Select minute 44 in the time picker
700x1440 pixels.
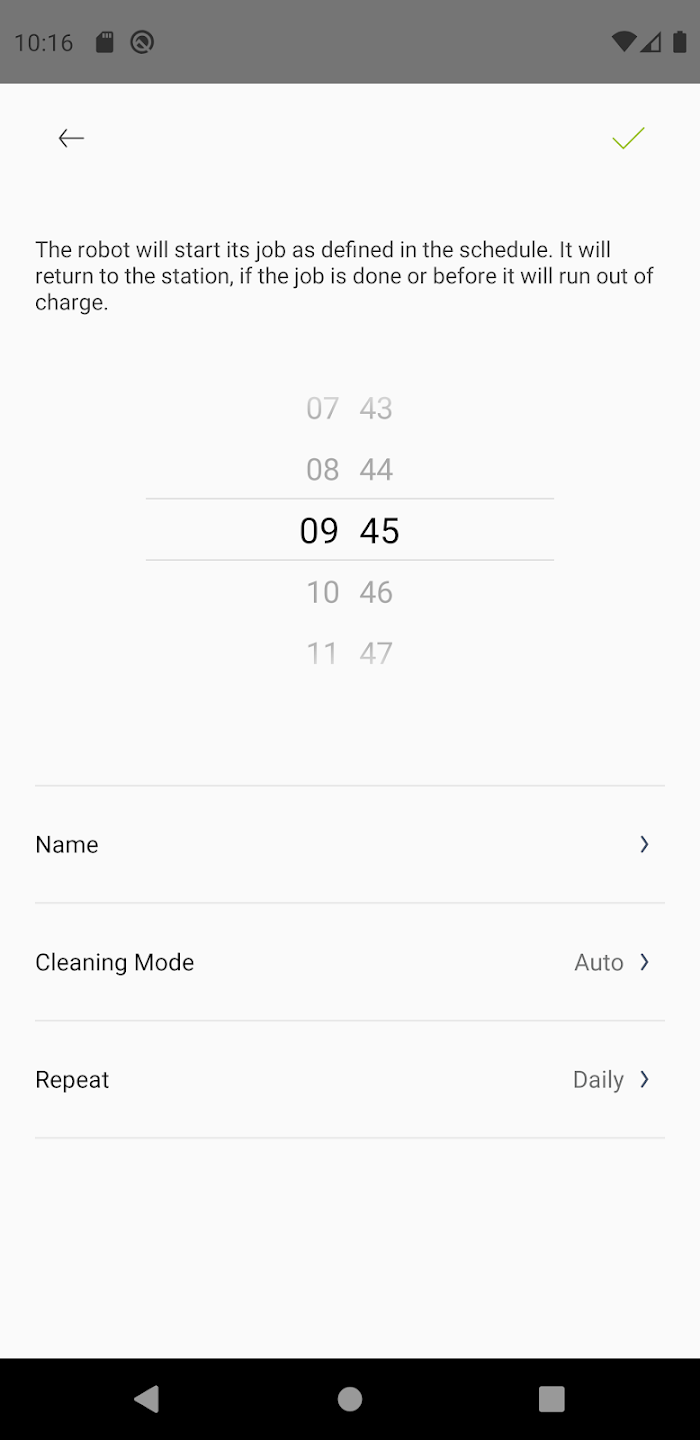376,470
